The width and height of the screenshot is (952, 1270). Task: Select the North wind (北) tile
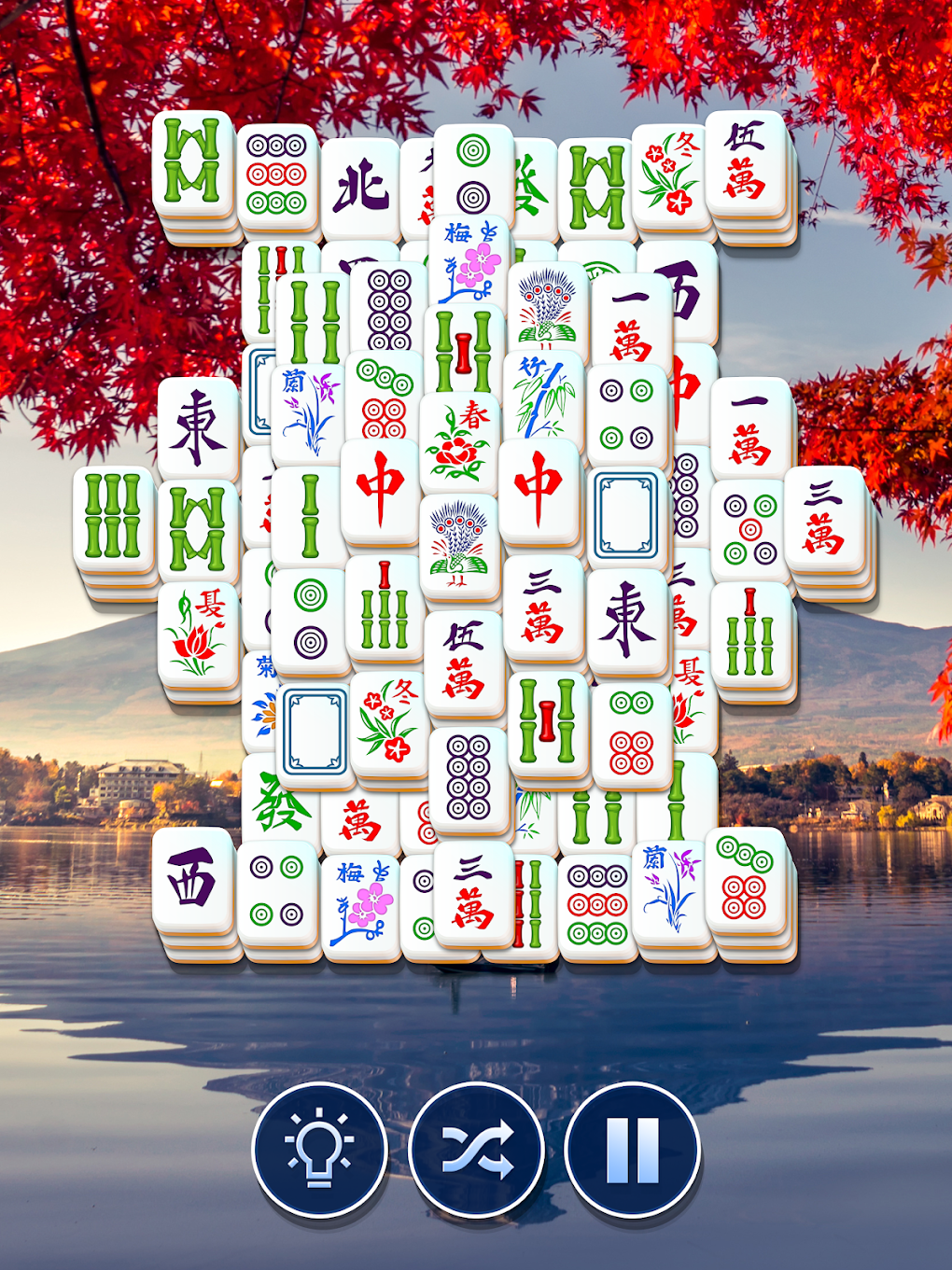point(361,187)
